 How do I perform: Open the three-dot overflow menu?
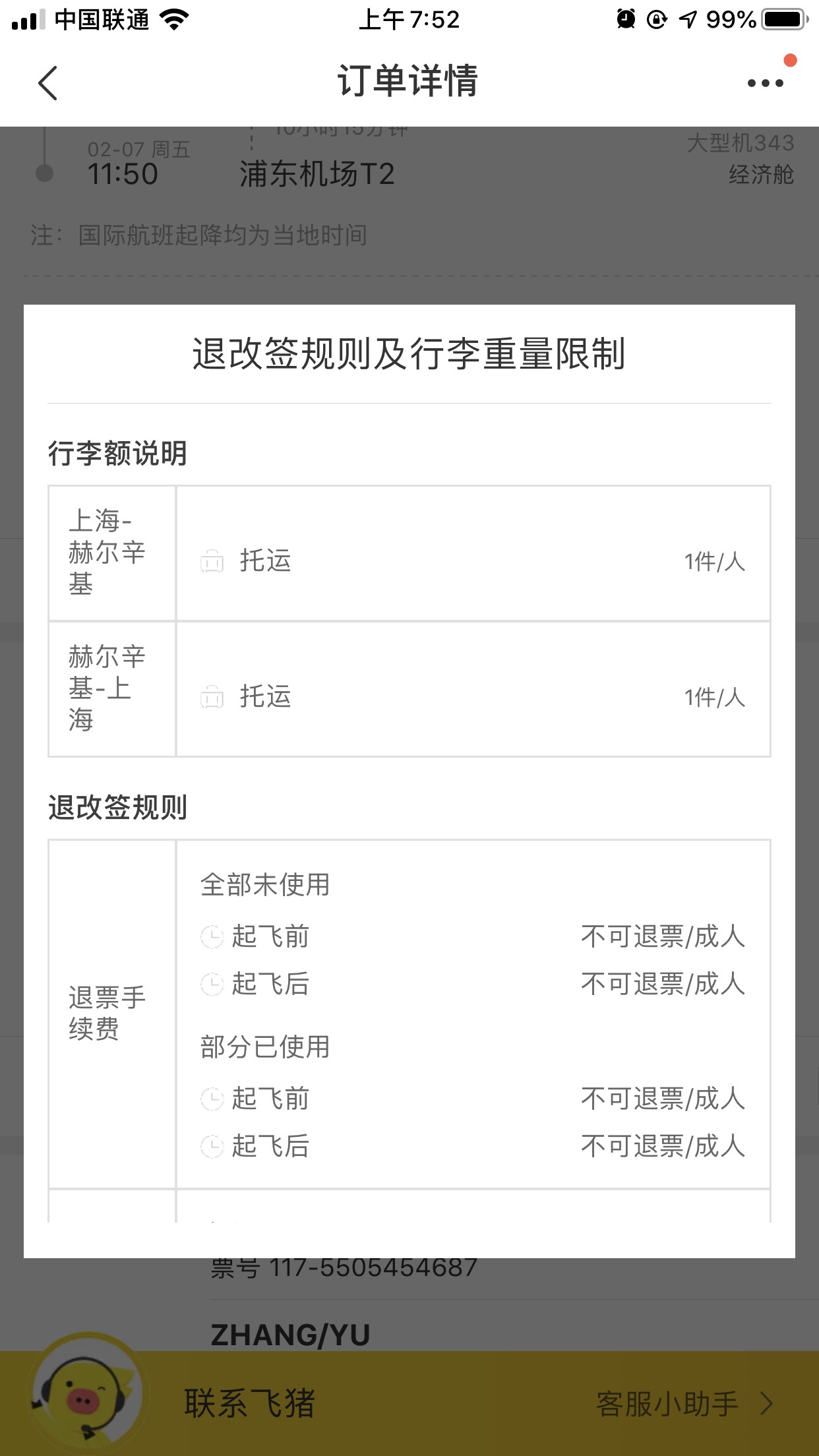[765, 83]
